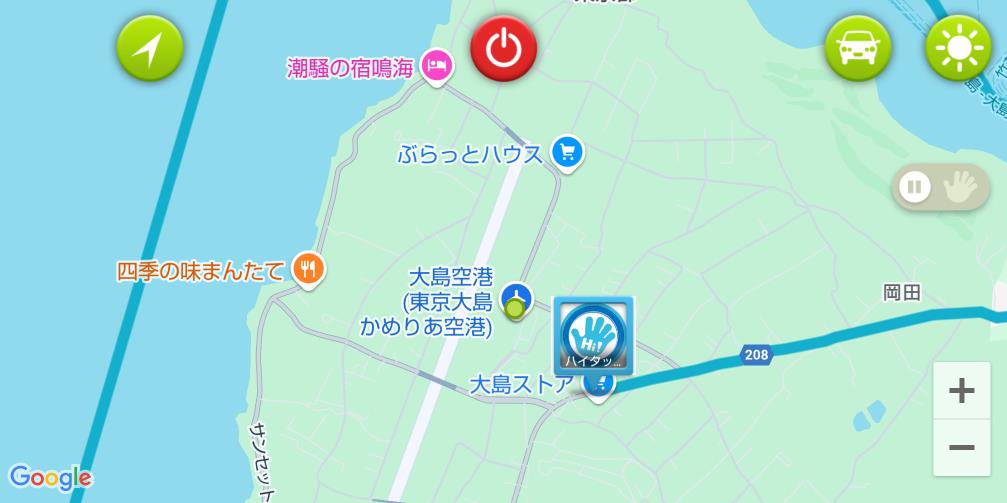Select the 大島ストア shop pin
The image size is (1007, 503).
[x=599, y=385]
